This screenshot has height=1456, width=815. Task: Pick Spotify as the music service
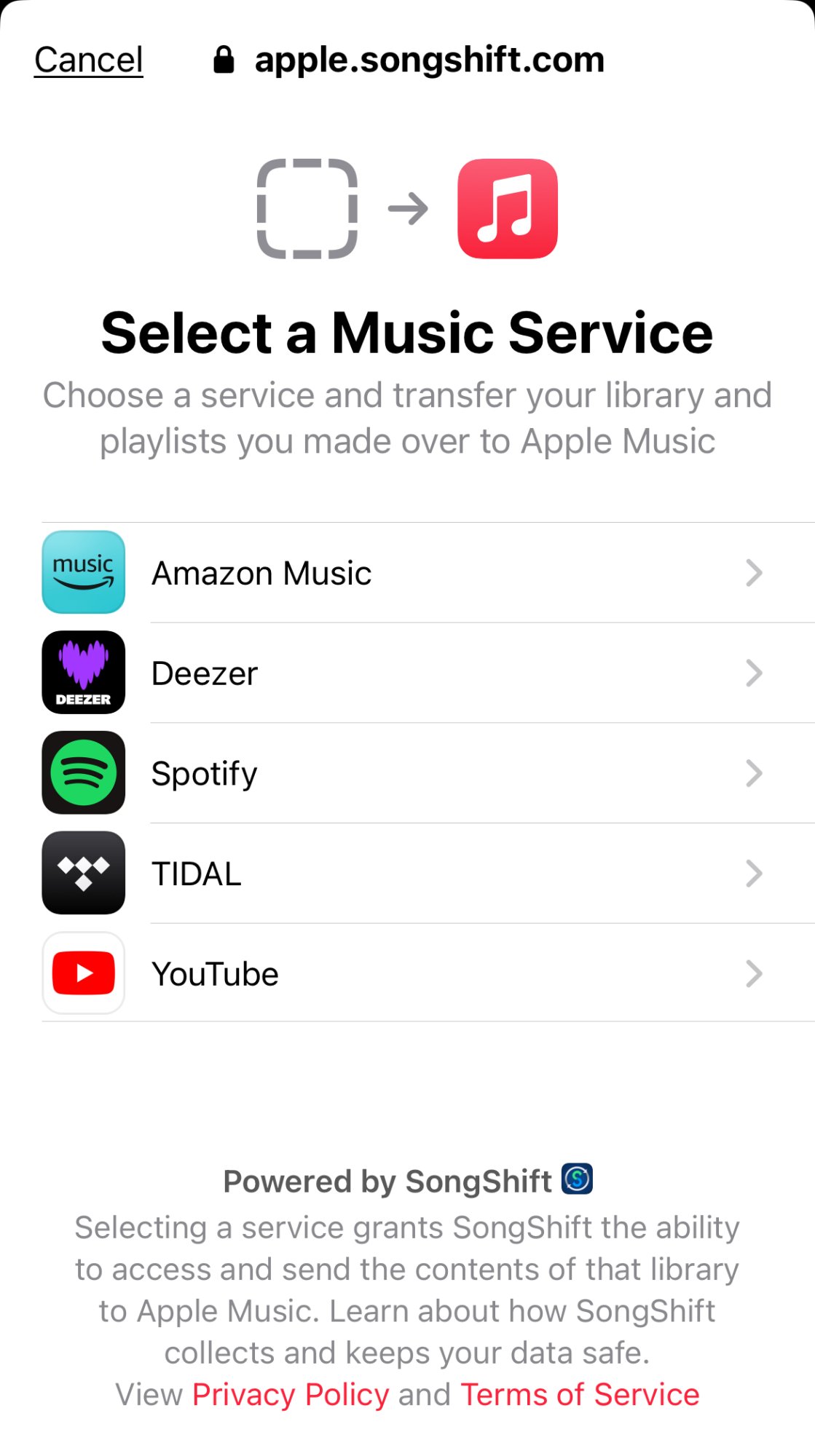406,773
